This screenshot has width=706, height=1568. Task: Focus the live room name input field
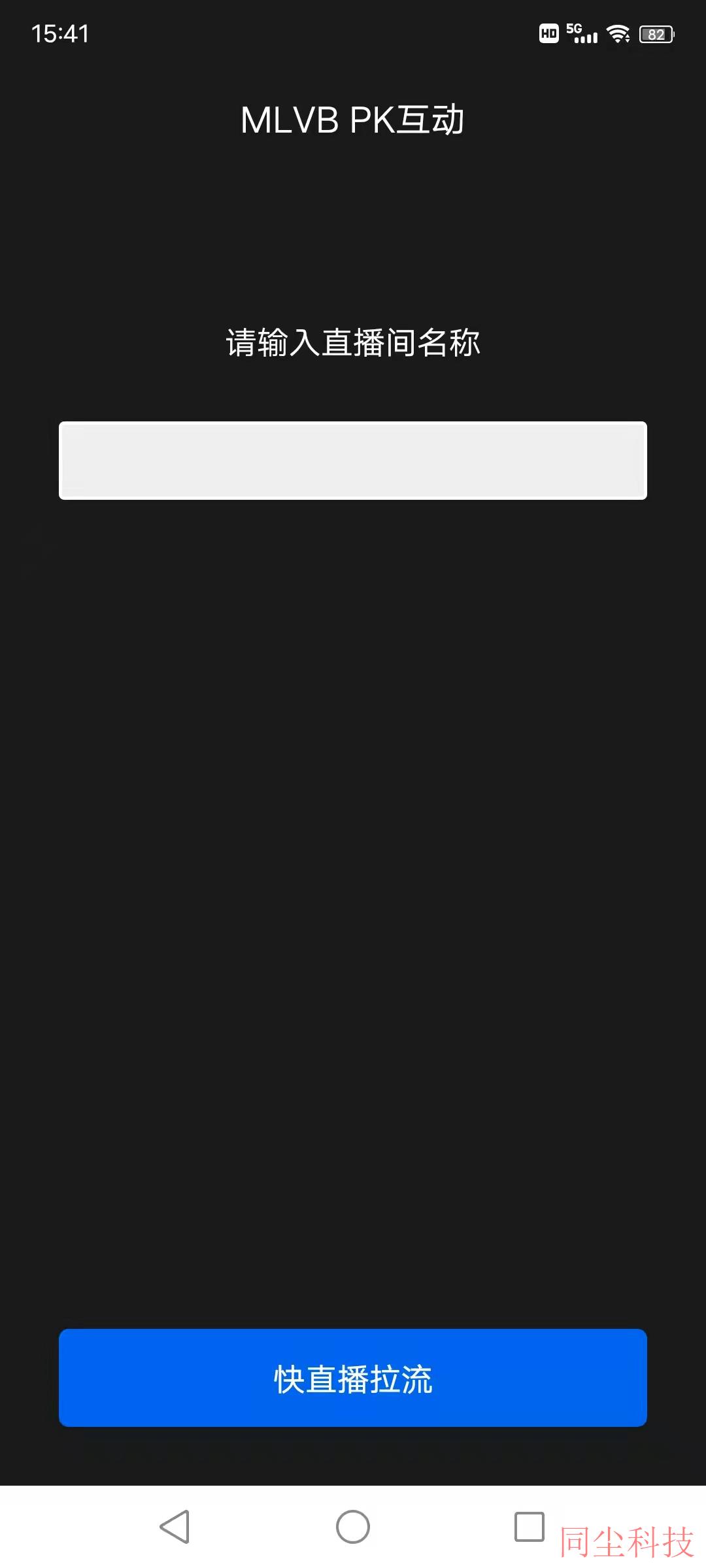pos(353,461)
